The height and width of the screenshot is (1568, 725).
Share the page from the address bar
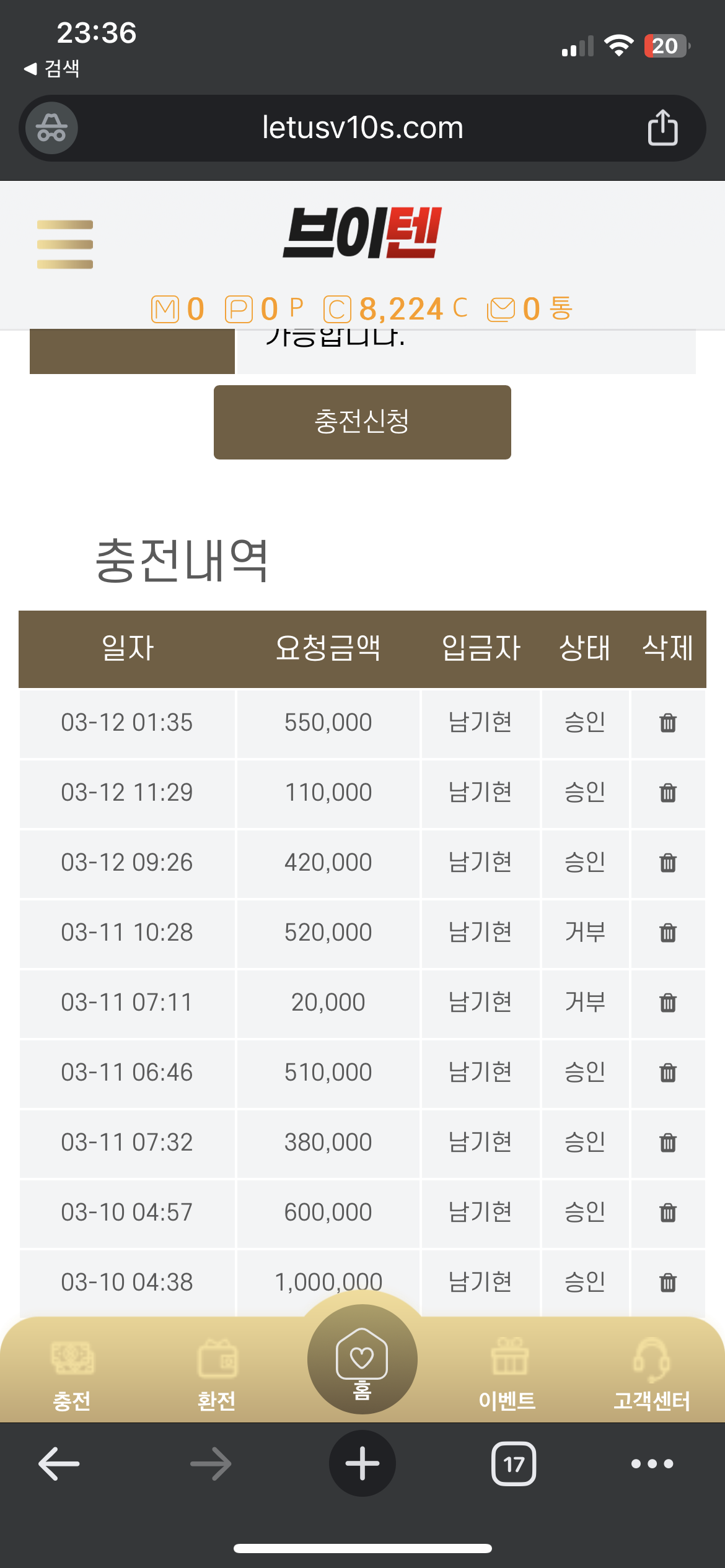click(662, 128)
